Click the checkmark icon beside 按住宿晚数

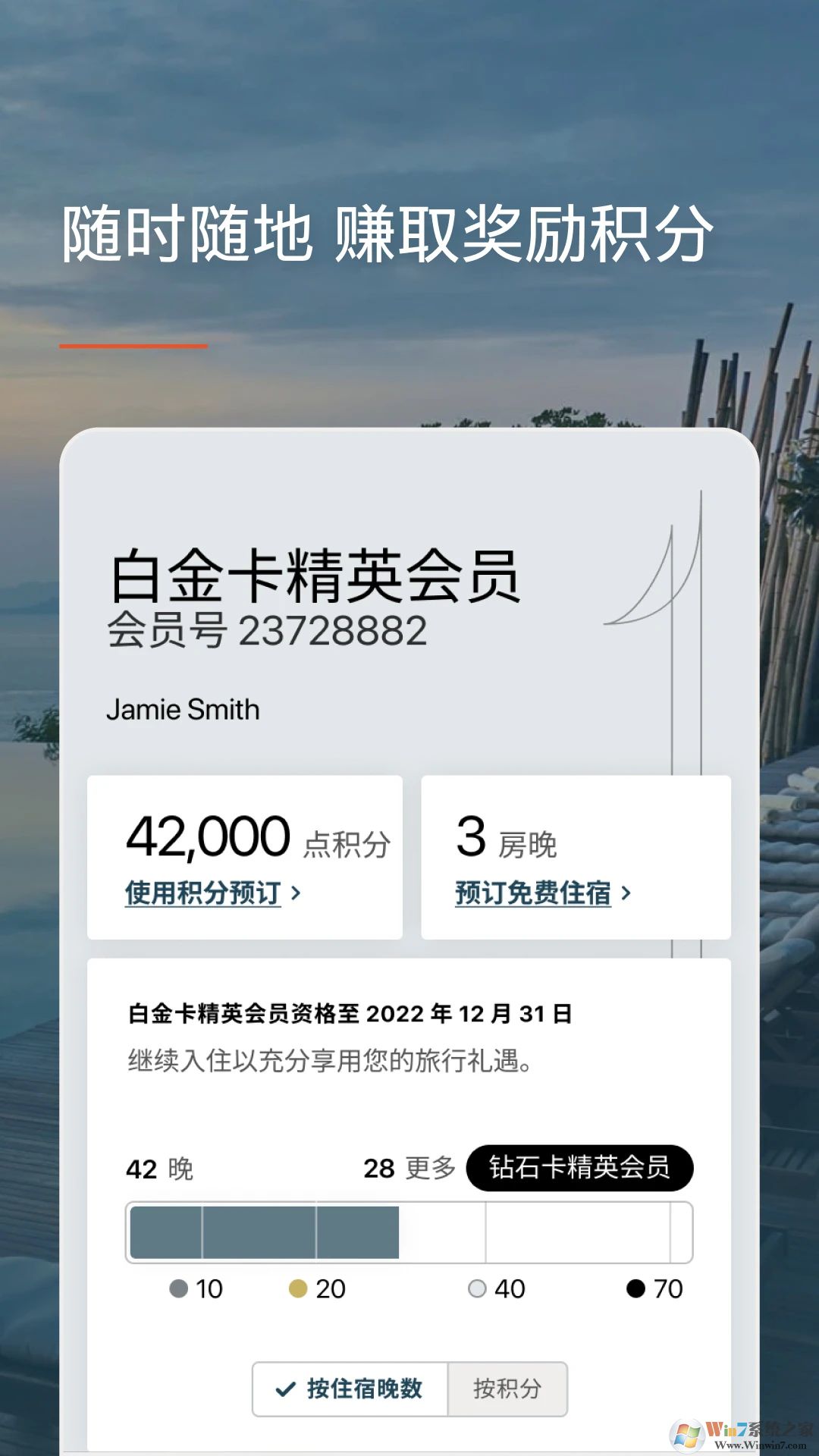point(284,1388)
